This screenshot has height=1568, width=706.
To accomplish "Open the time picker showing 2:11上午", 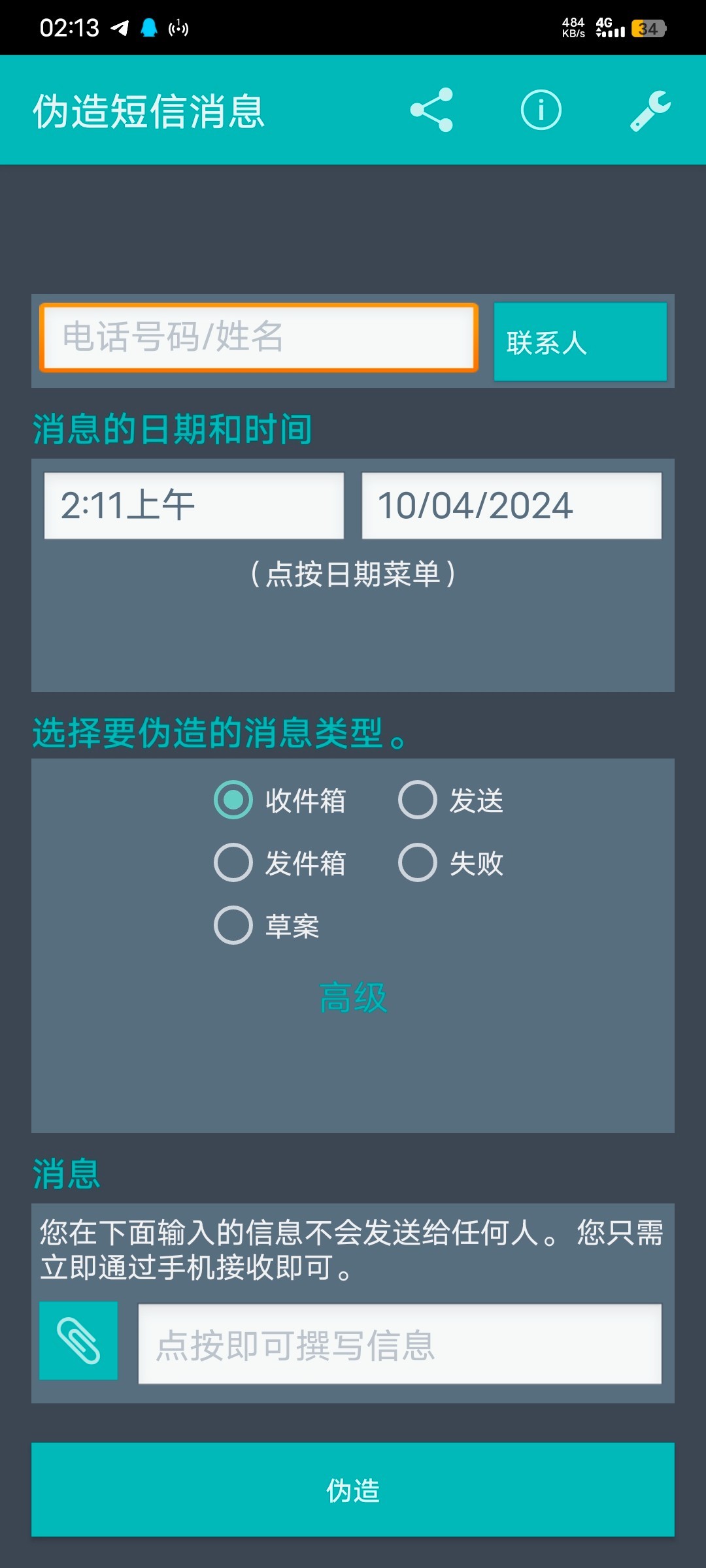I will click(x=193, y=506).
